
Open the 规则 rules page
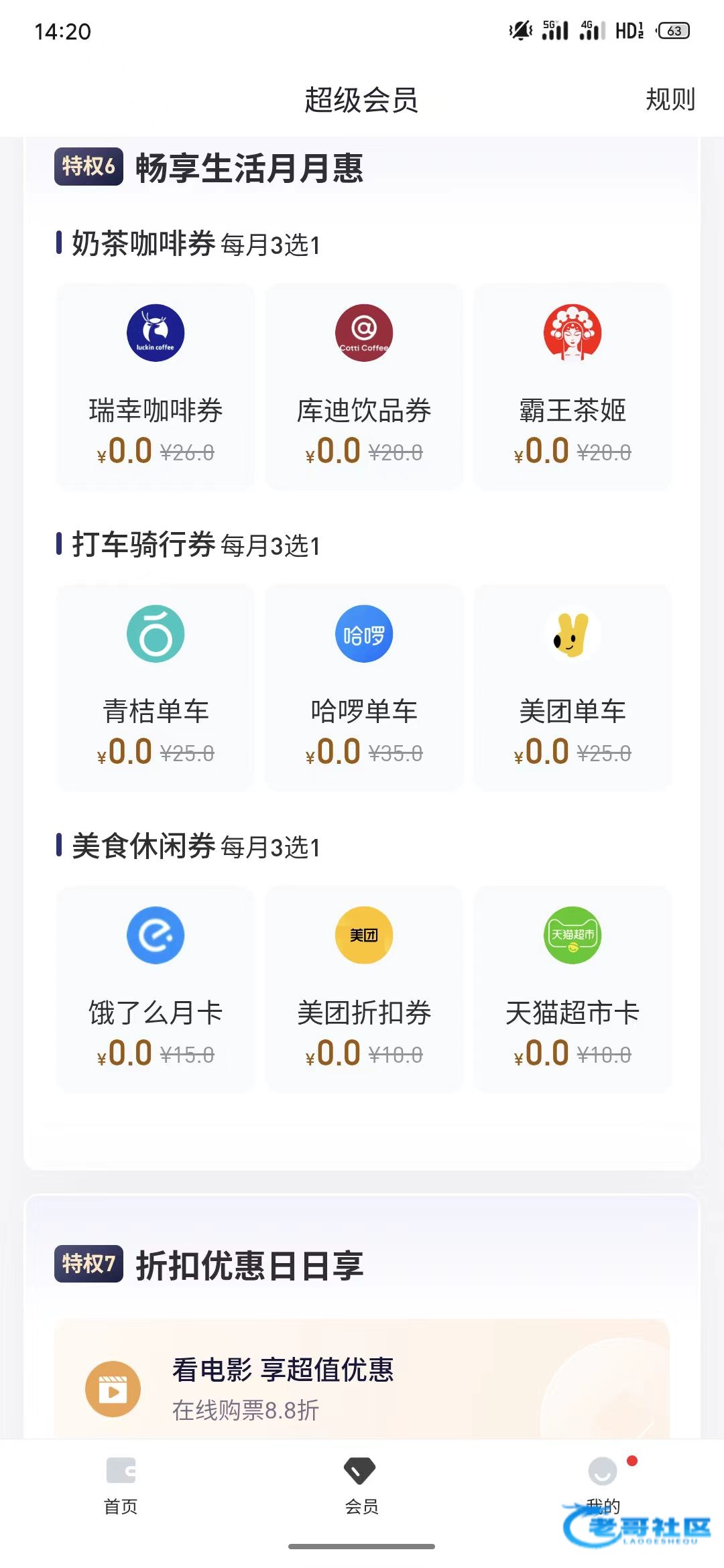(x=670, y=100)
